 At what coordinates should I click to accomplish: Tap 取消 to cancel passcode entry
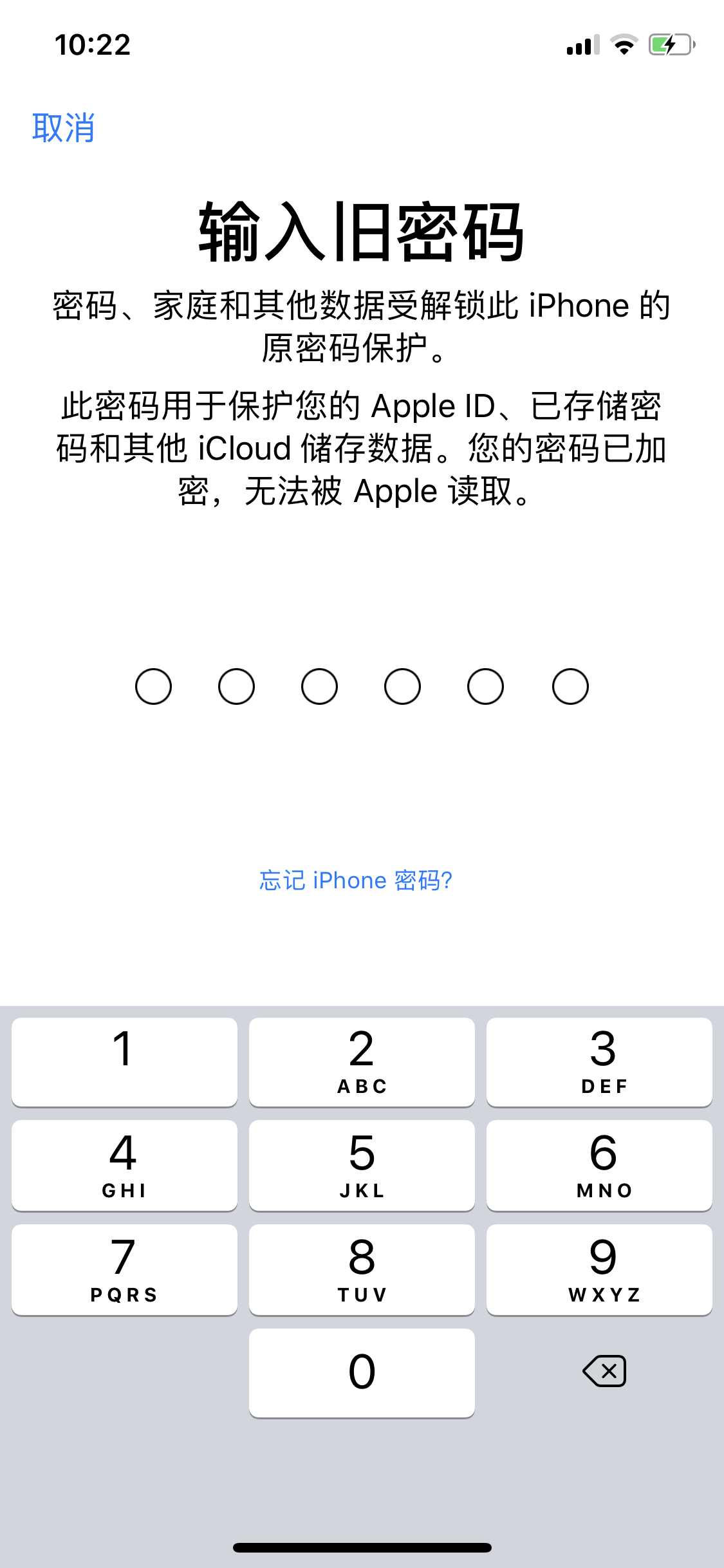point(64,127)
